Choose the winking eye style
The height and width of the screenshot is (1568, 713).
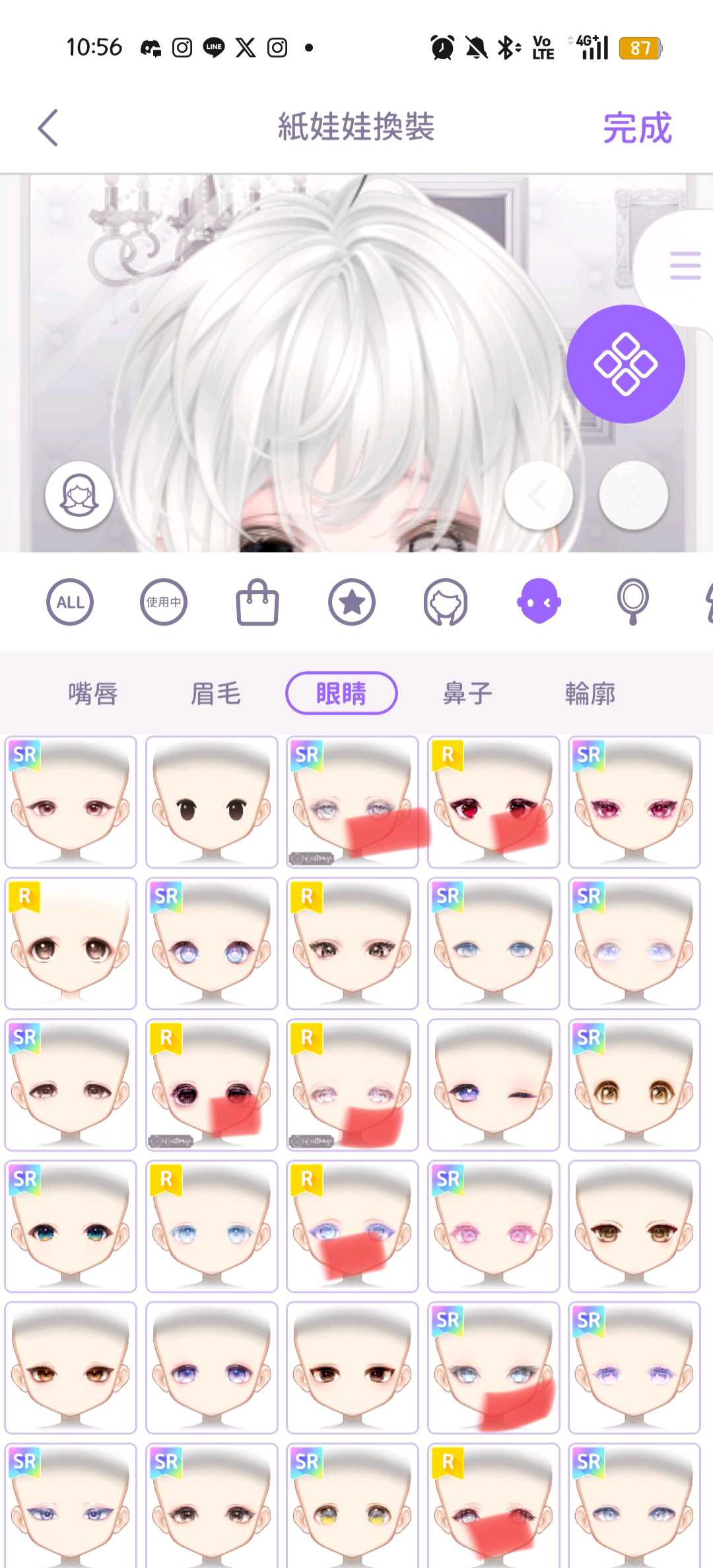(x=493, y=1085)
